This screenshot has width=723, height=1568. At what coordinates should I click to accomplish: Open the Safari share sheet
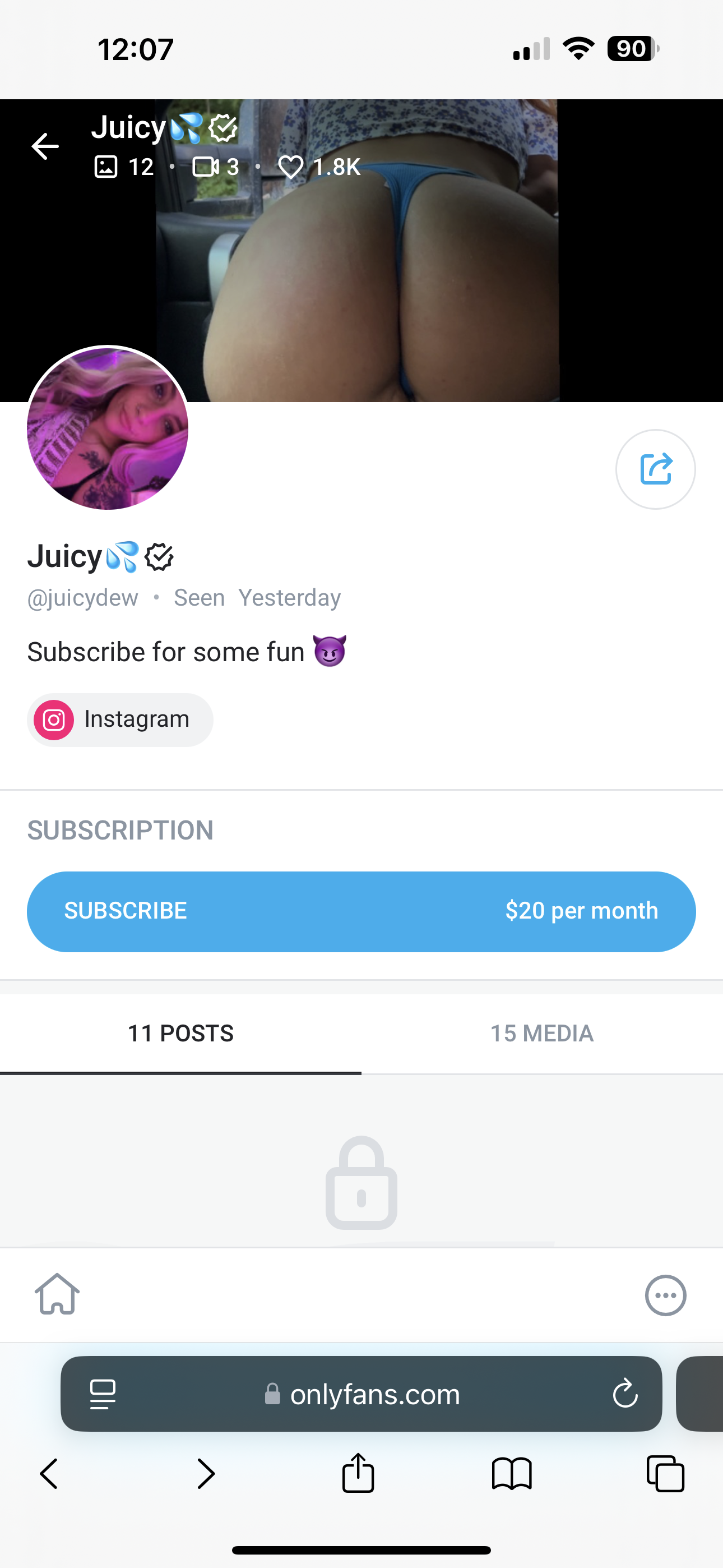tap(358, 1474)
